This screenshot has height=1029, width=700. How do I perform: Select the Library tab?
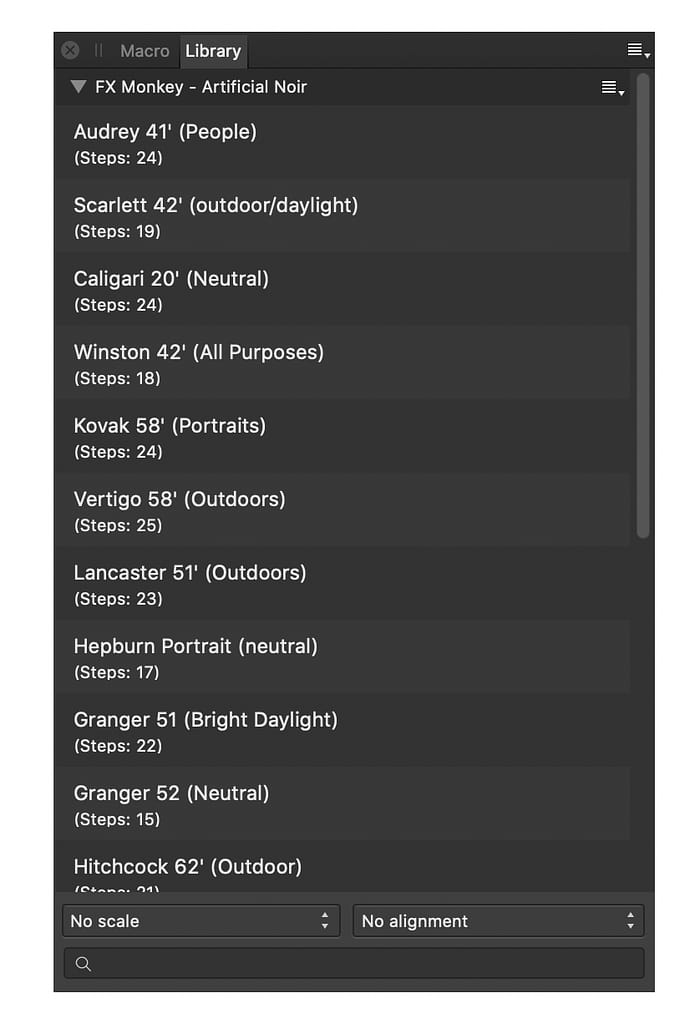213,51
